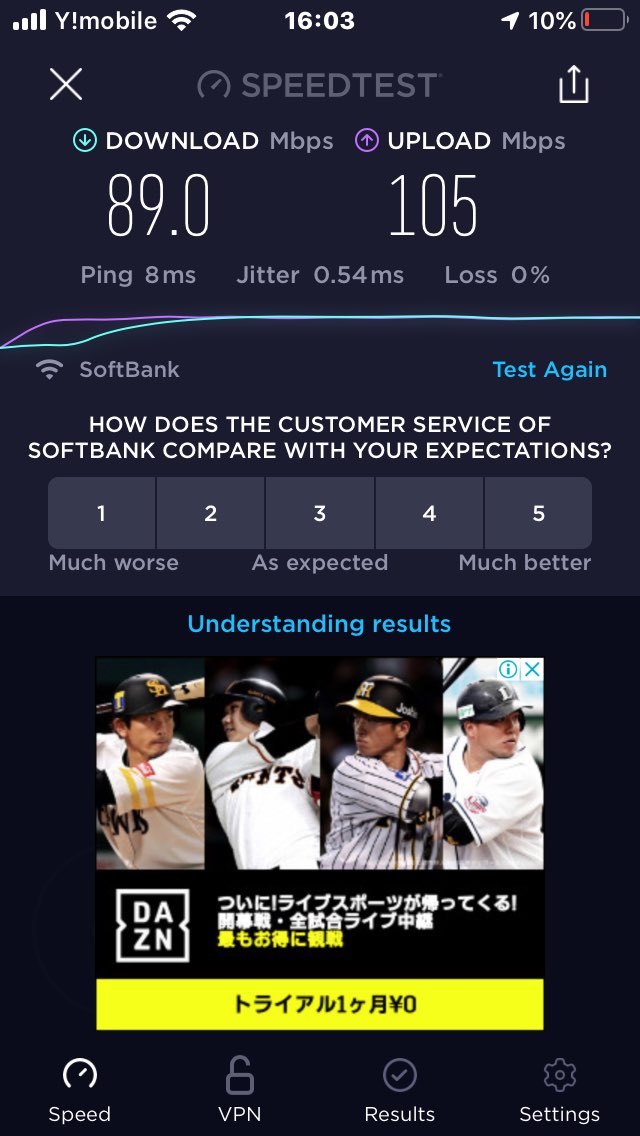Open the Understanding results link
The height and width of the screenshot is (1136, 640).
319,624
